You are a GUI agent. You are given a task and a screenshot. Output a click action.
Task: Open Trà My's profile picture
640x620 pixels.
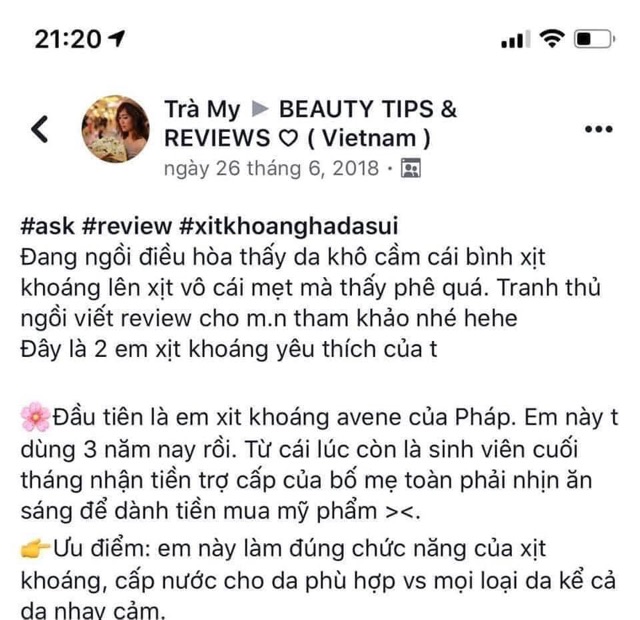coord(116,129)
